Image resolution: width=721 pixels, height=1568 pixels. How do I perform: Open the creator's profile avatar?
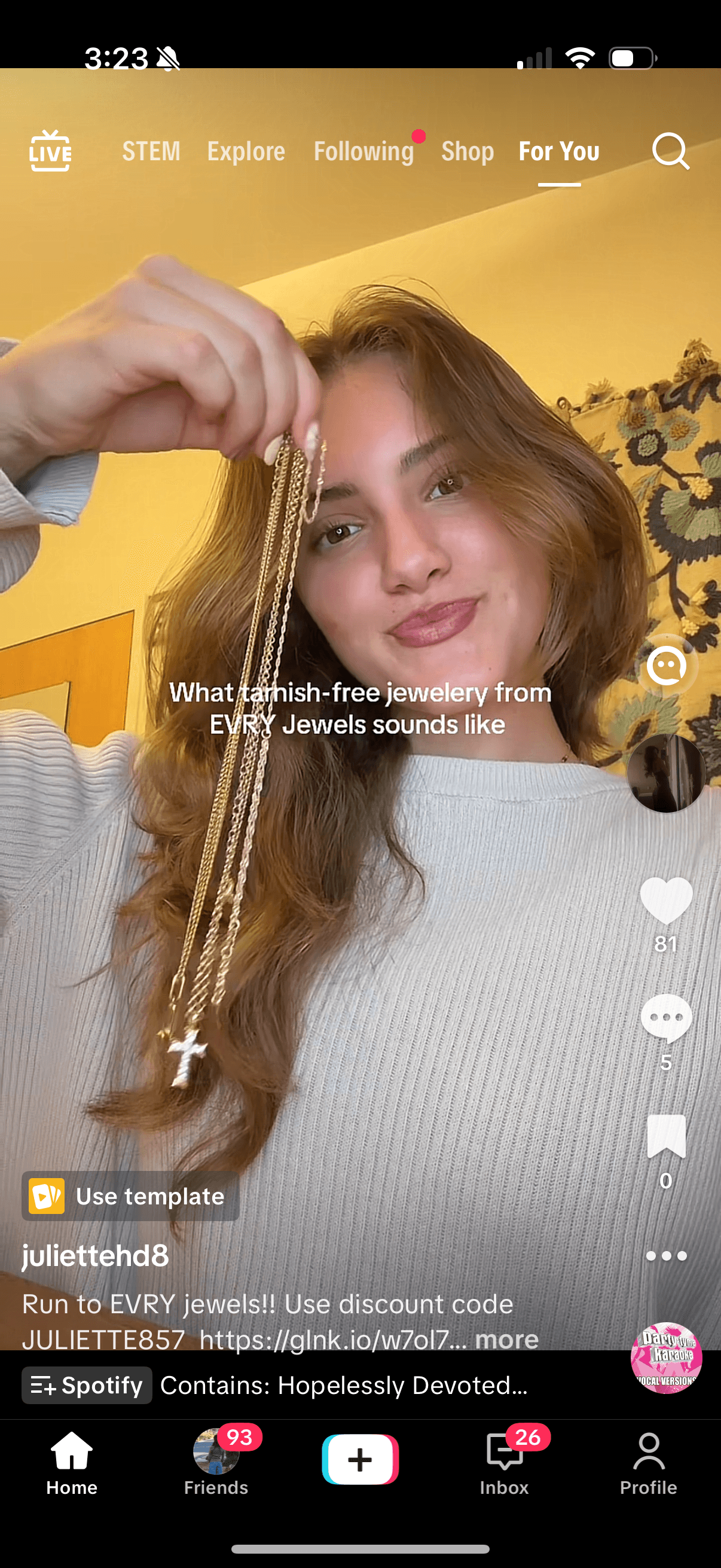(x=665, y=773)
